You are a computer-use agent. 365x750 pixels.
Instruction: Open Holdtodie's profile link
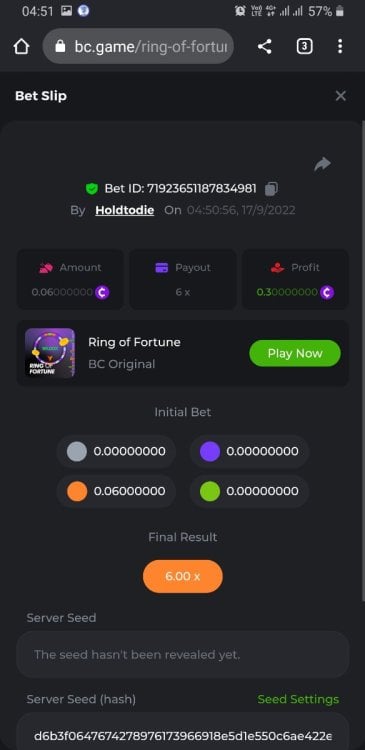(x=125, y=210)
